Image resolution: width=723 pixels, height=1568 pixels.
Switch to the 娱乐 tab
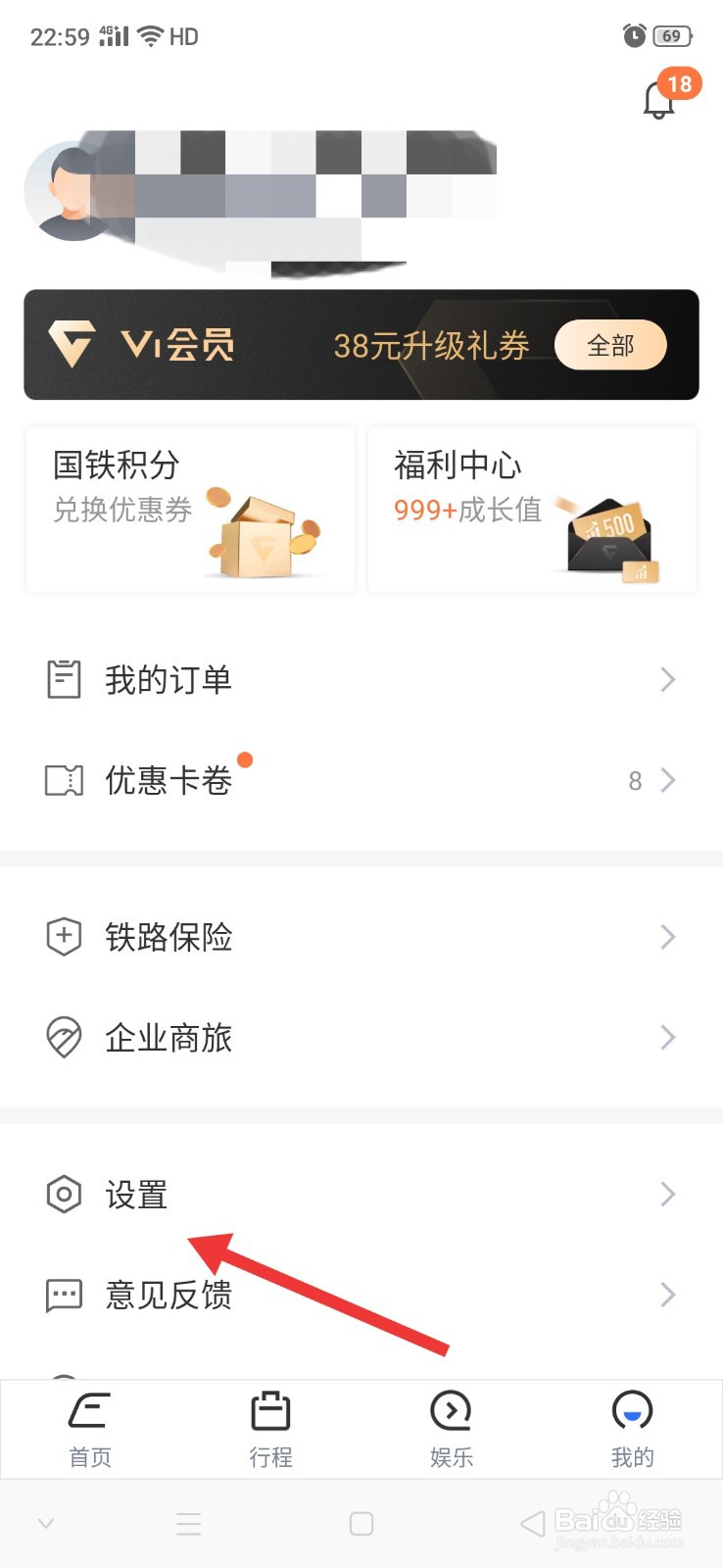click(x=452, y=1429)
